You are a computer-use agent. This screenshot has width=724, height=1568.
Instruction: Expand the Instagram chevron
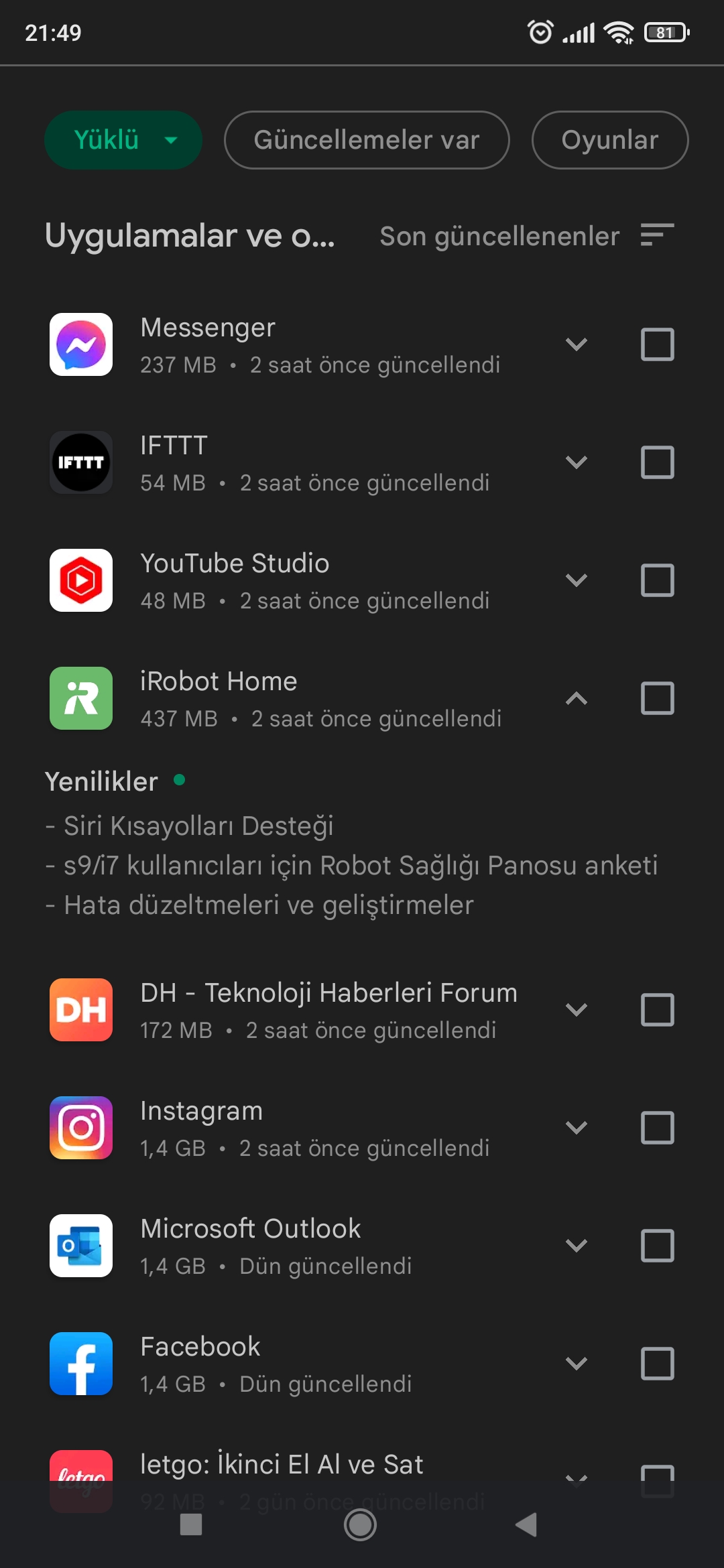click(577, 1128)
